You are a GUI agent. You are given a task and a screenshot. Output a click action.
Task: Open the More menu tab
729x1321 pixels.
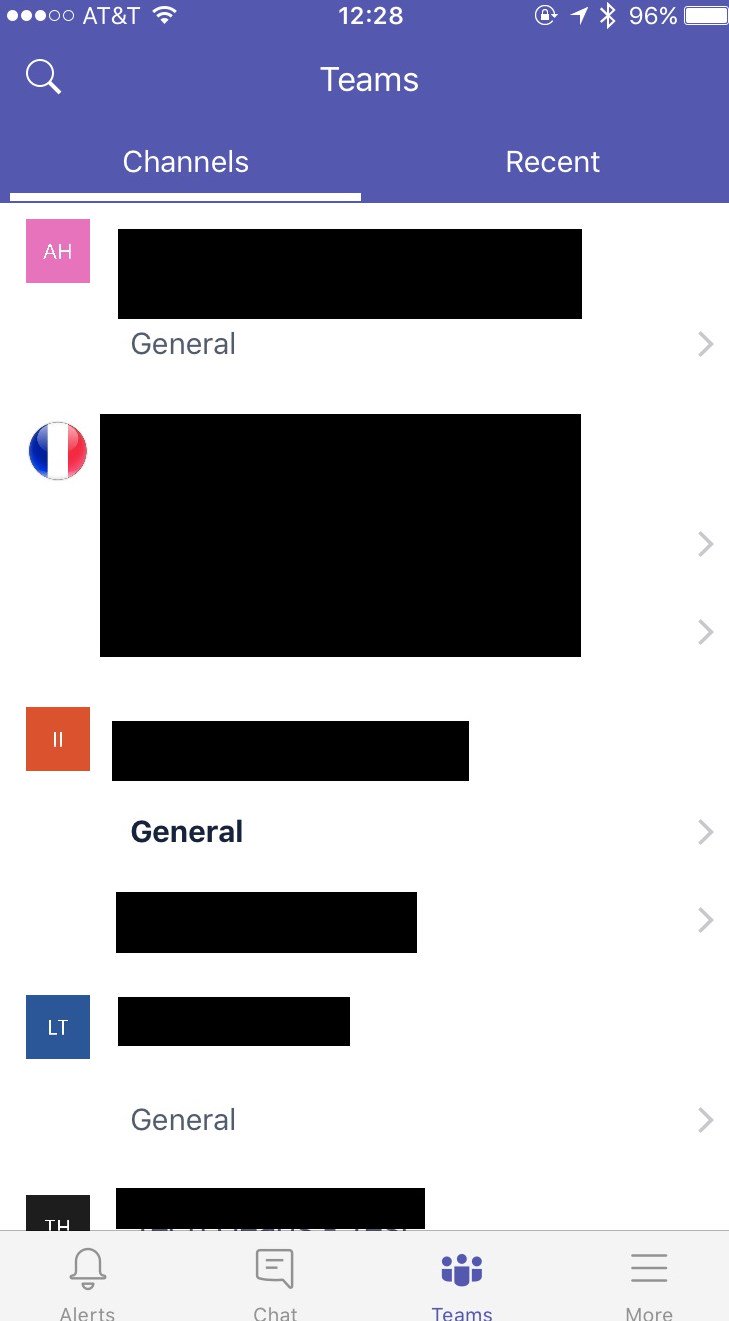(649, 1282)
